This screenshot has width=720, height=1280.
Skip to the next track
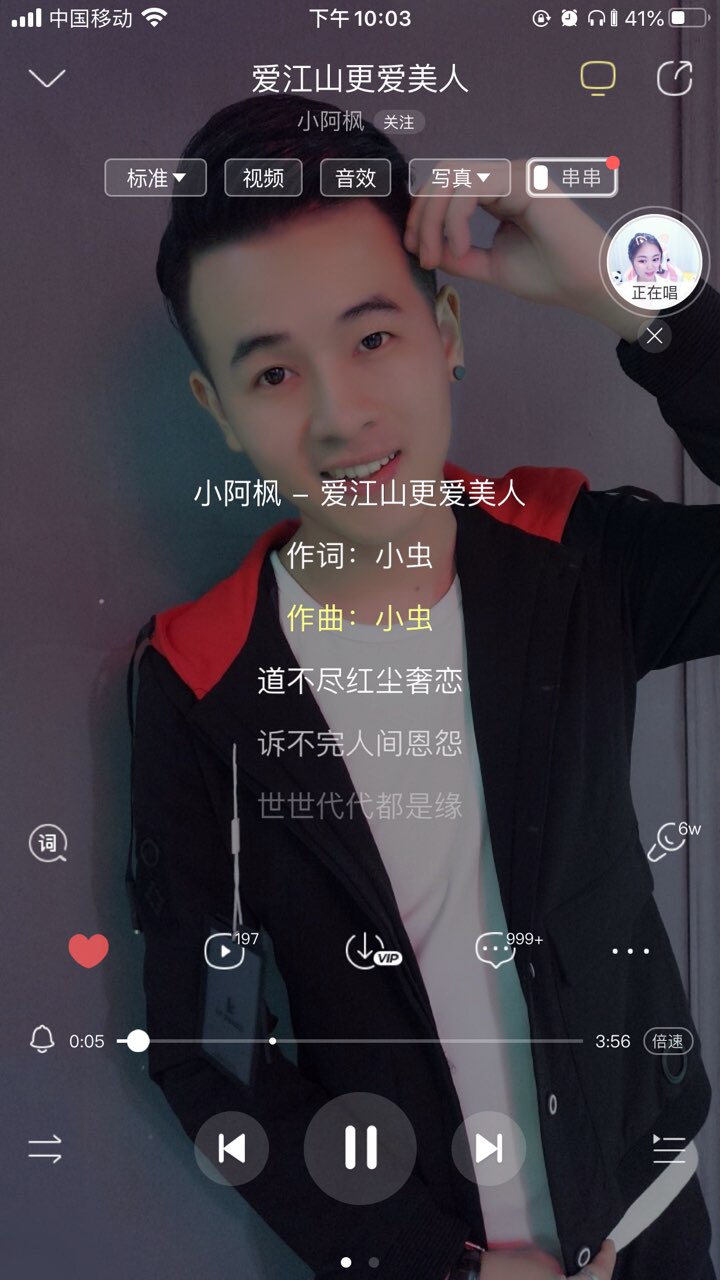pyautogui.click(x=488, y=1148)
